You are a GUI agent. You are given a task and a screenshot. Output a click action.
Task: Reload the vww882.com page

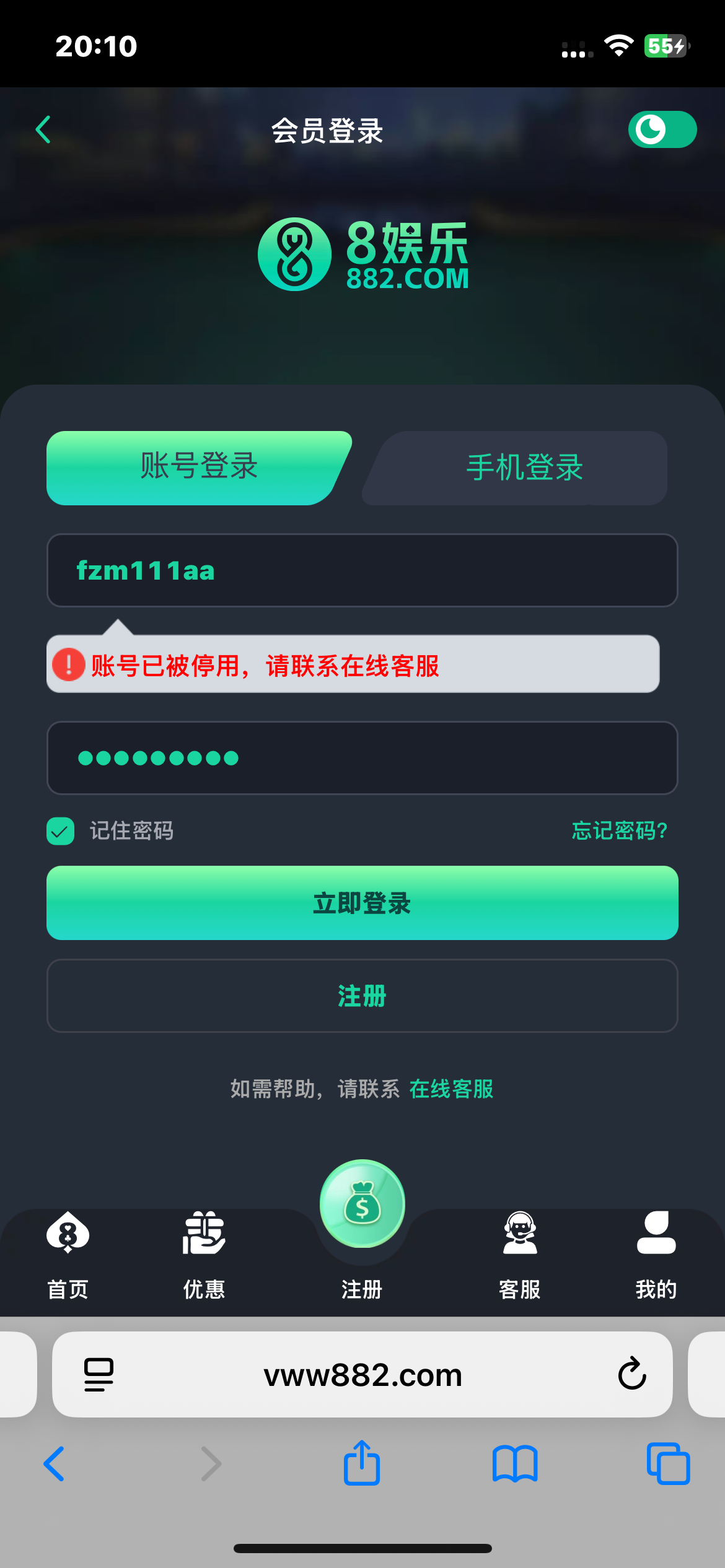[632, 1374]
